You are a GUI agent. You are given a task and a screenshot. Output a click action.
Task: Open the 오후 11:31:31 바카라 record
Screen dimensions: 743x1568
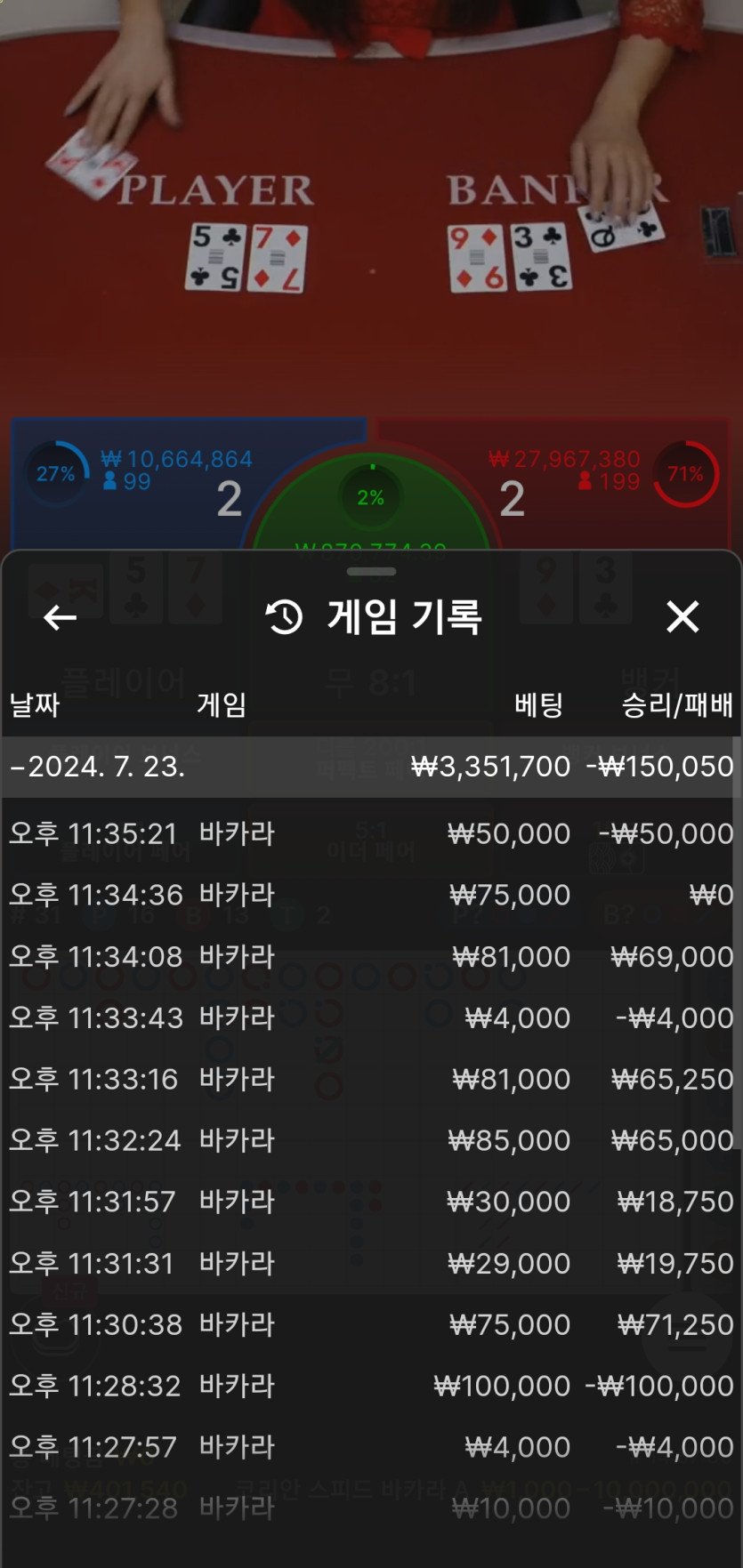pyautogui.click(x=370, y=1263)
